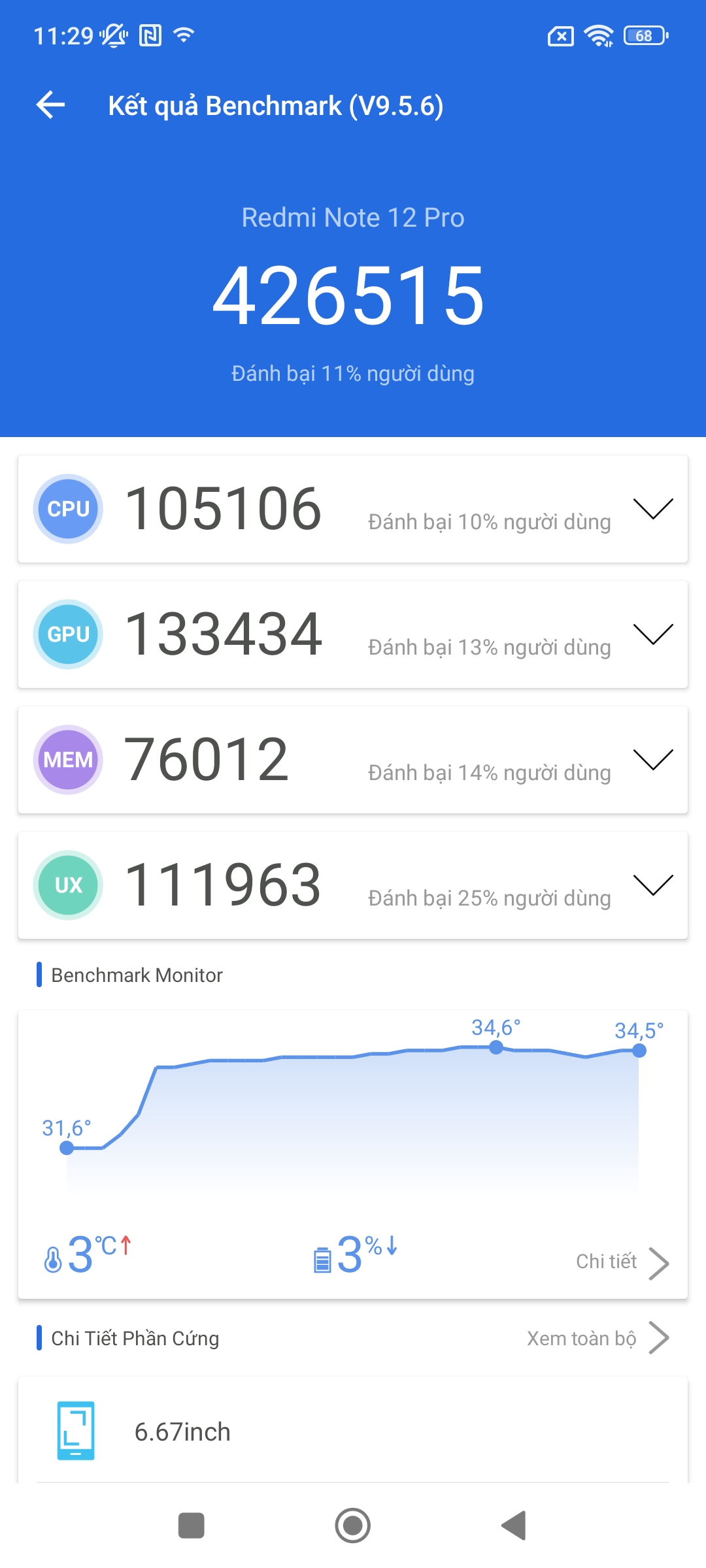Screen dimensions: 706x1568
Task: Expand the UX score details
Action: pos(652,885)
